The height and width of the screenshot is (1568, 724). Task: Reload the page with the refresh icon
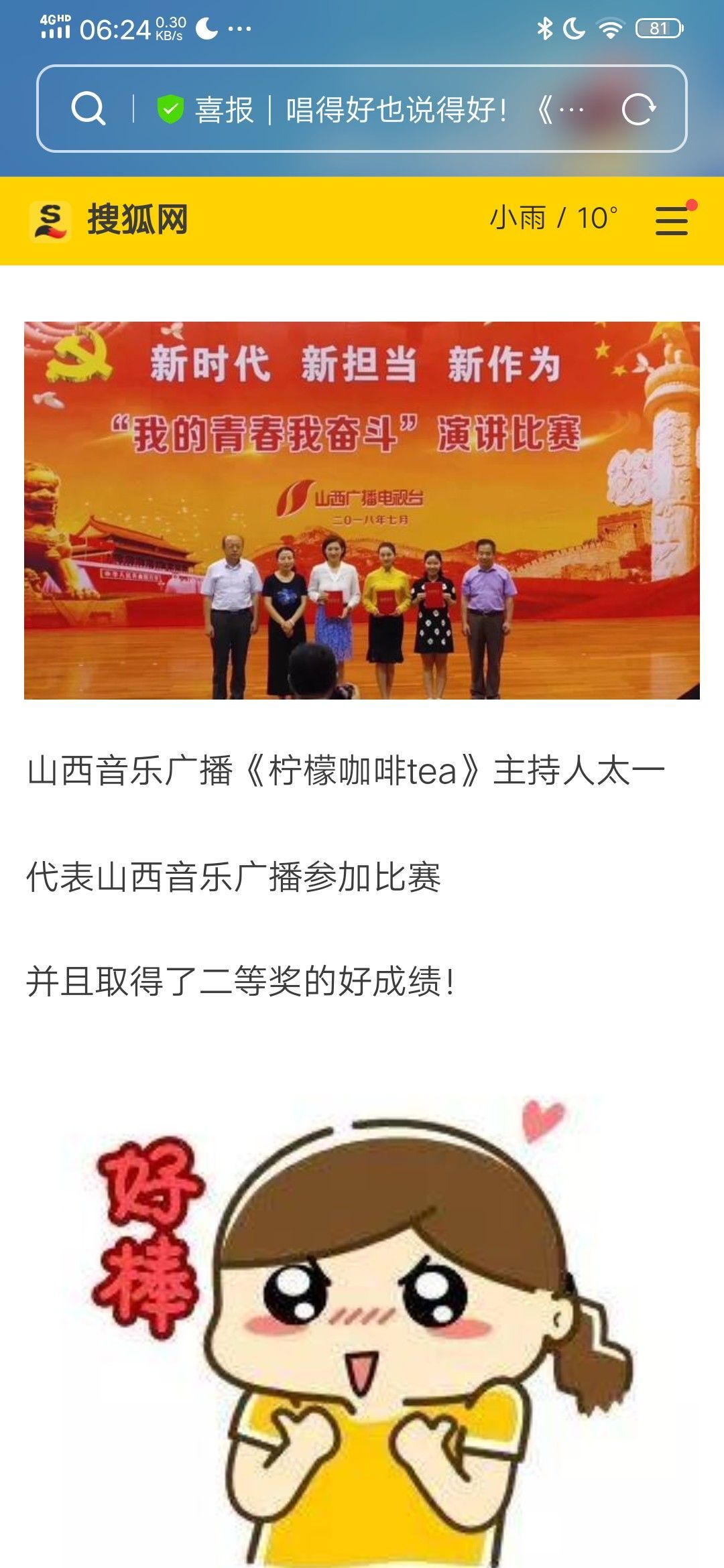(638, 109)
